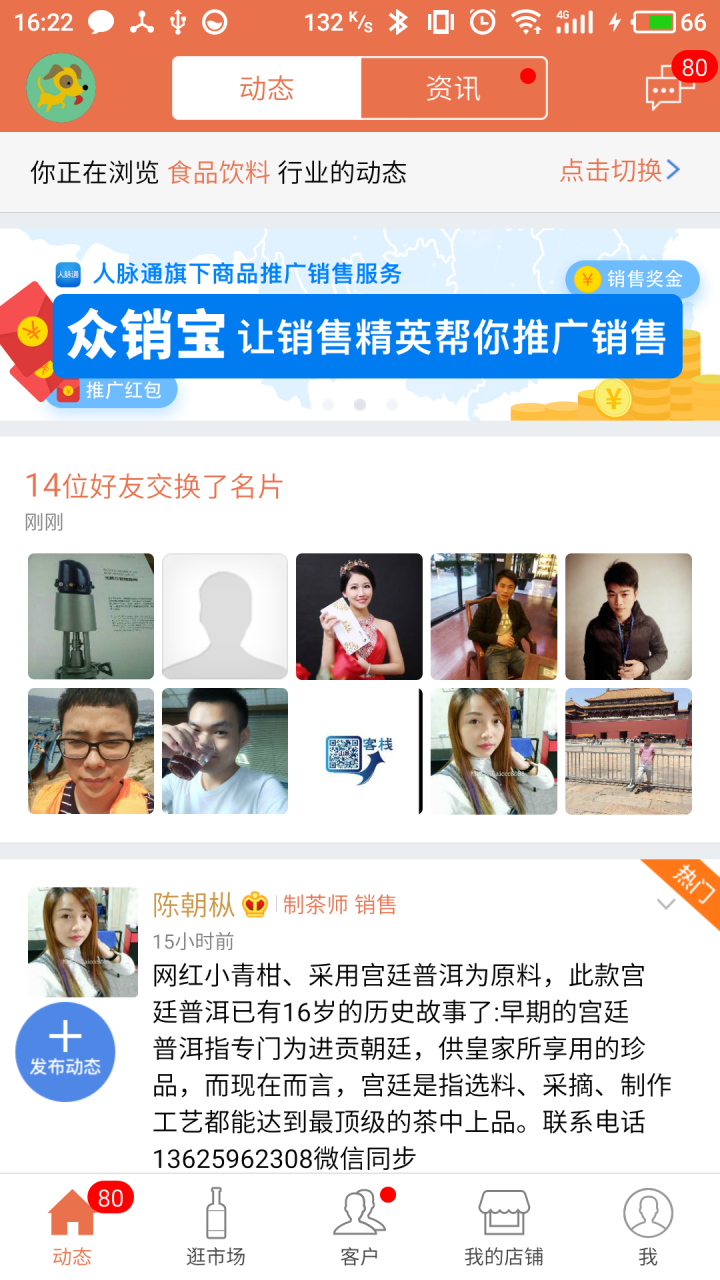Tap 点击切换 to change industry

click(x=620, y=171)
